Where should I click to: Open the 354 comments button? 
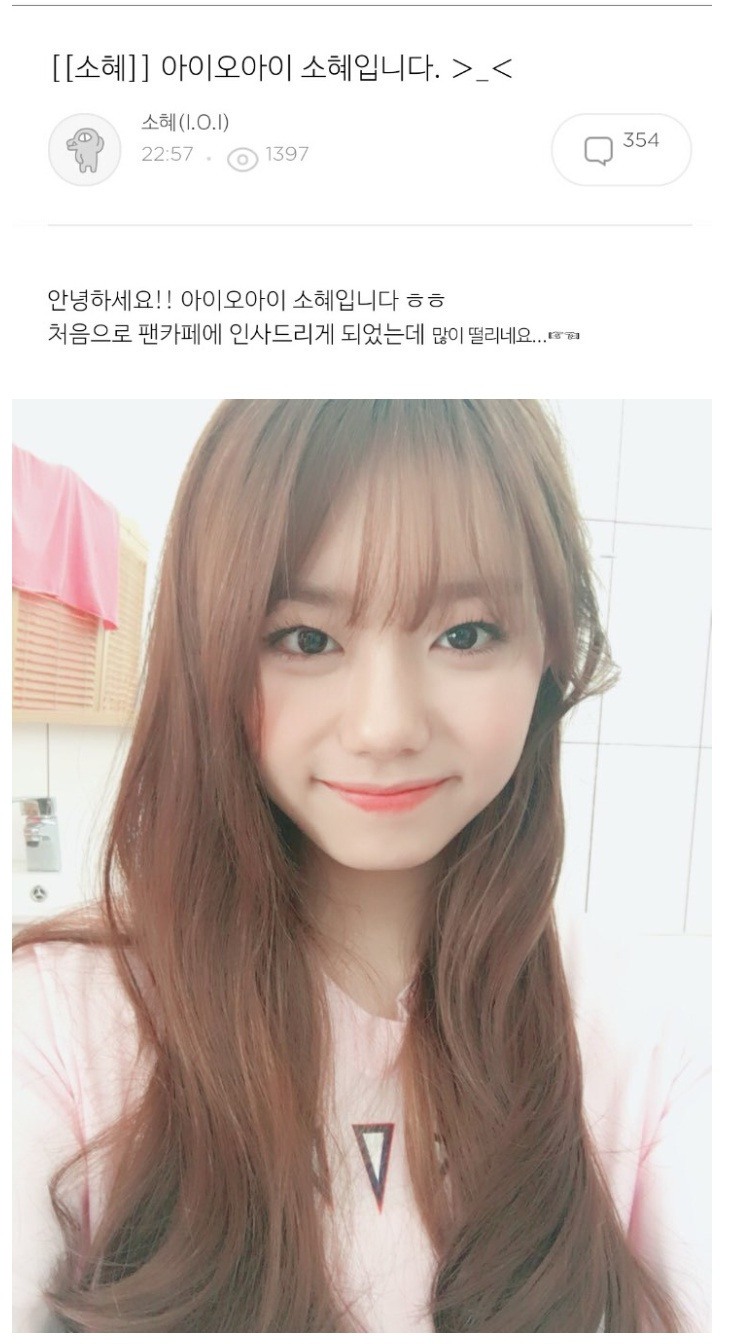pyautogui.click(x=621, y=149)
